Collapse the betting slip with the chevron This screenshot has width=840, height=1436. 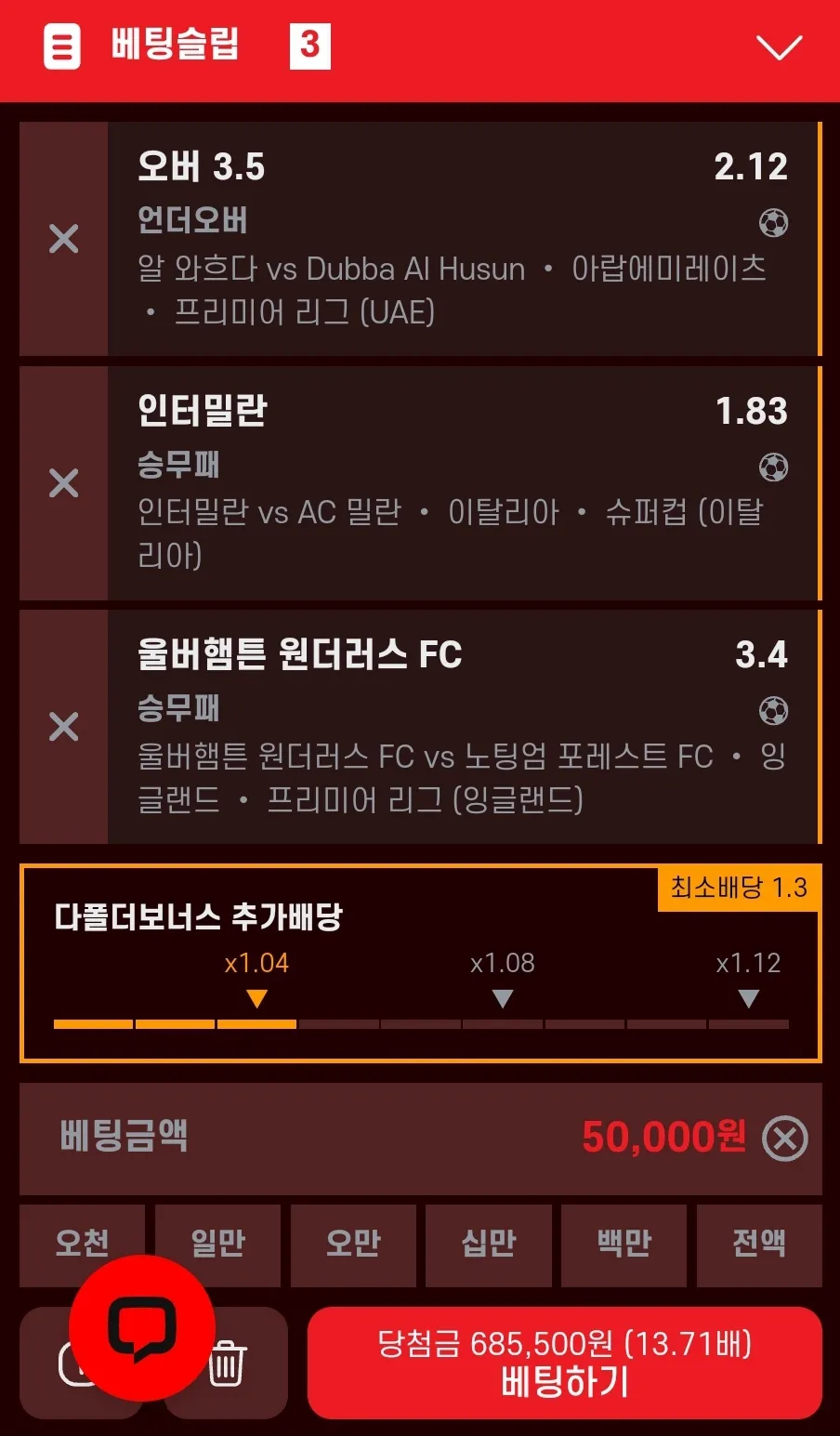pyautogui.click(x=779, y=47)
